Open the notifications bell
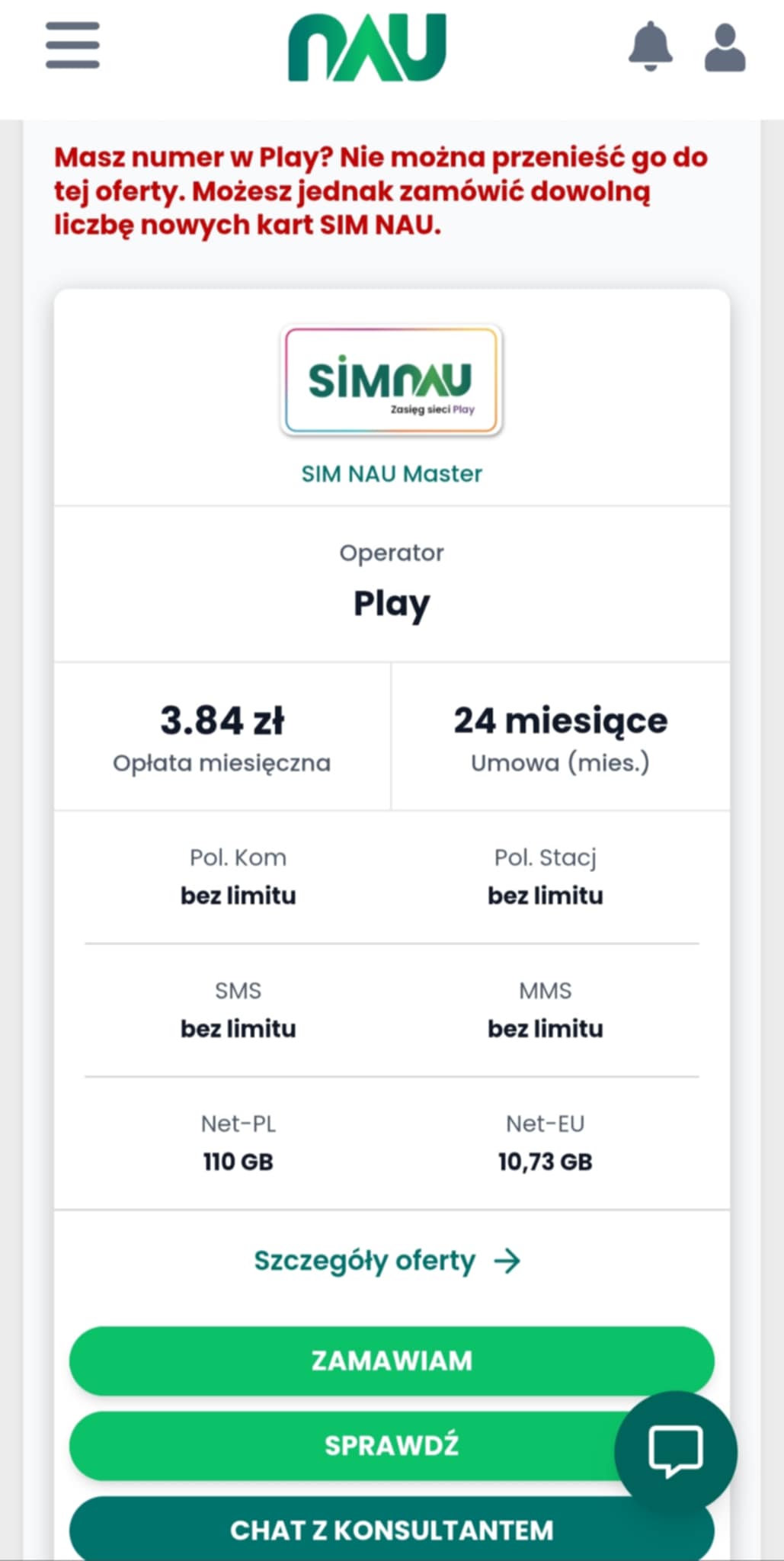 650,47
